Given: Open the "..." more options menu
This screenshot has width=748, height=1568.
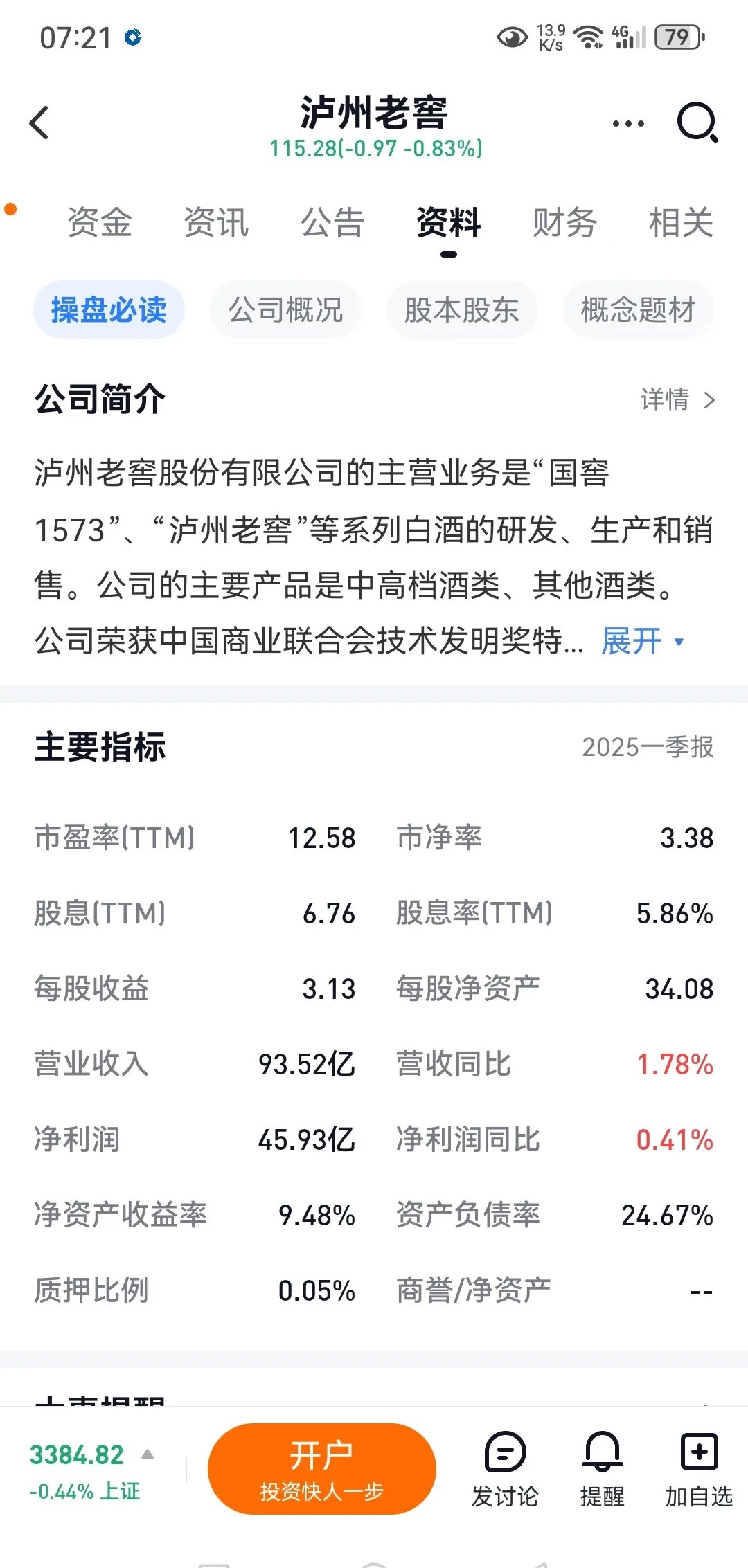Looking at the screenshot, I should pos(625,121).
